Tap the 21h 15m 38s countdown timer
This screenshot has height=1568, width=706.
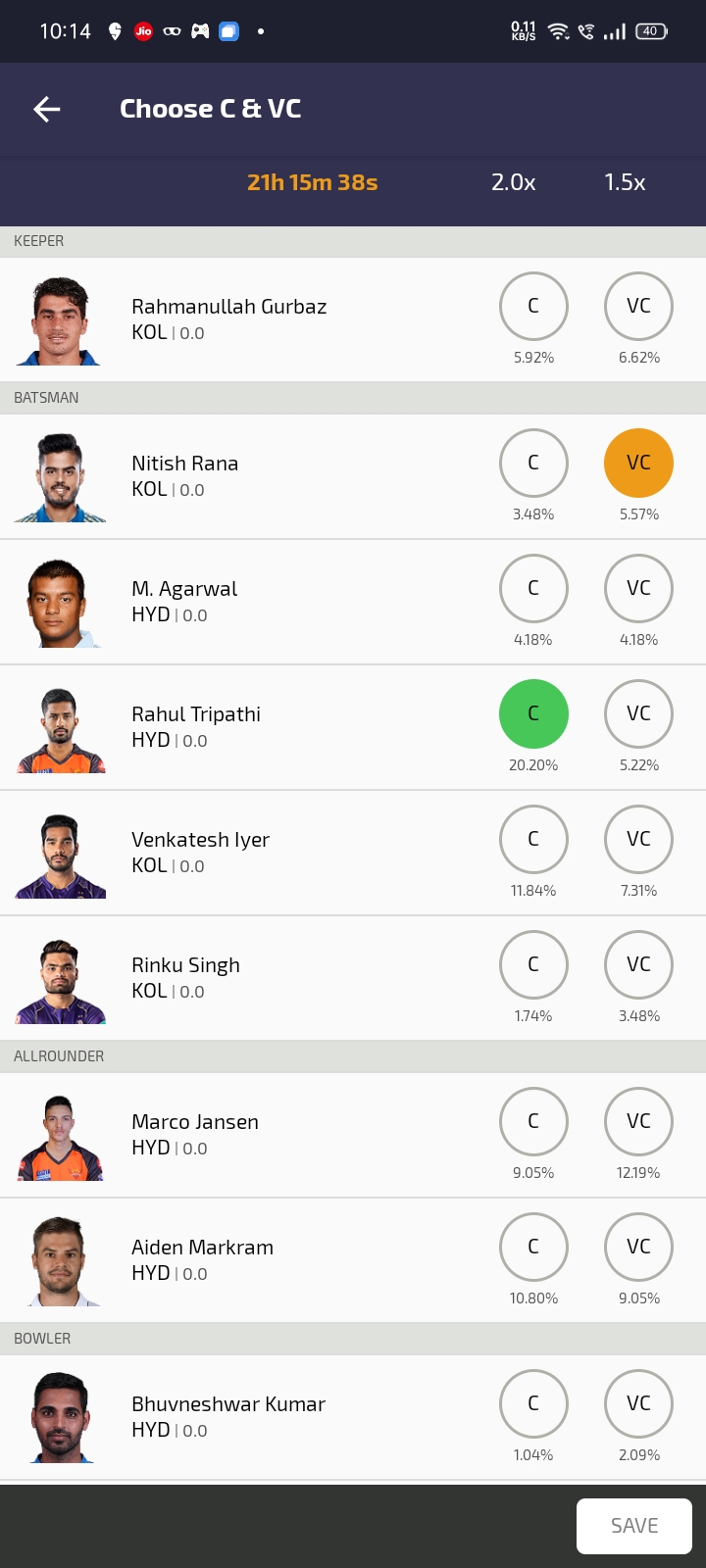tap(311, 181)
